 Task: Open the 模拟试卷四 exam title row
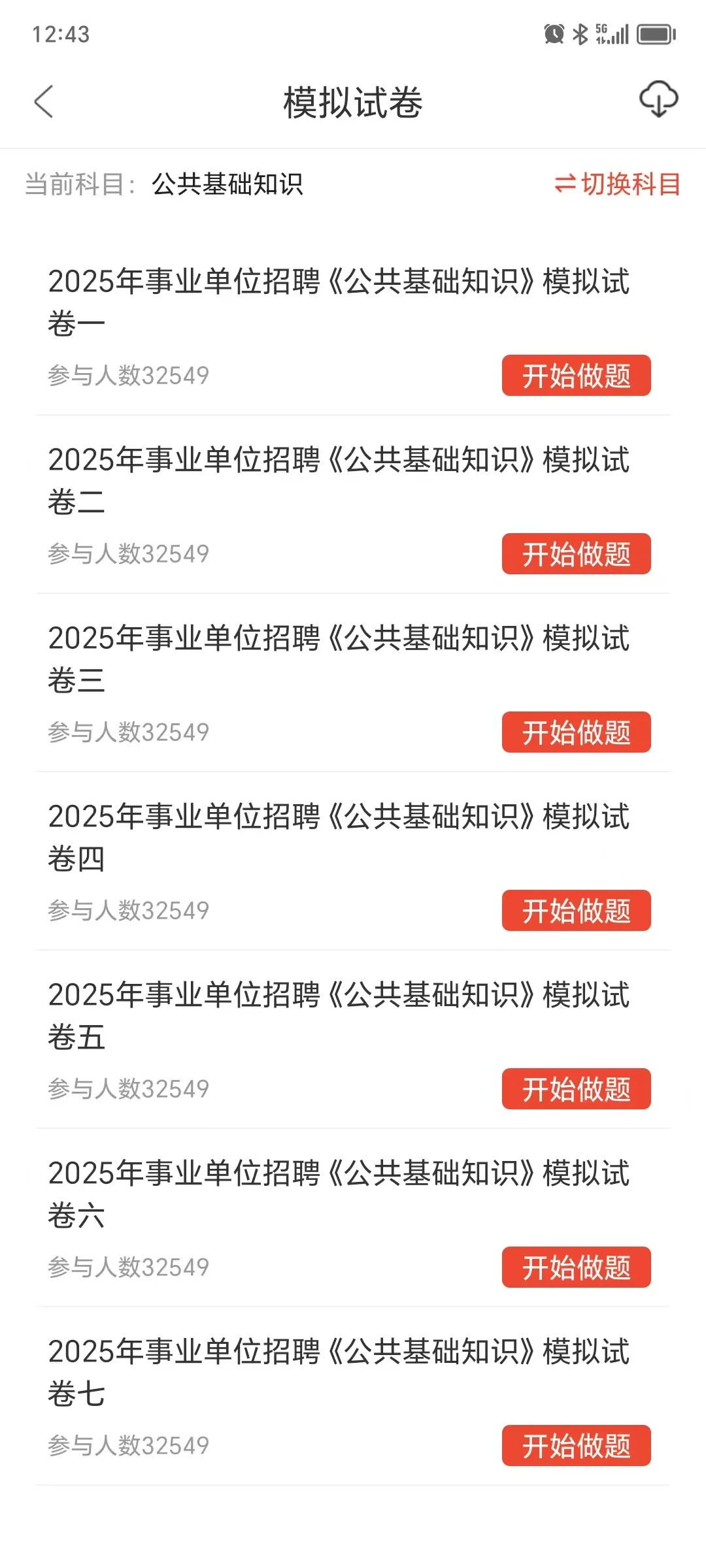(x=339, y=836)
